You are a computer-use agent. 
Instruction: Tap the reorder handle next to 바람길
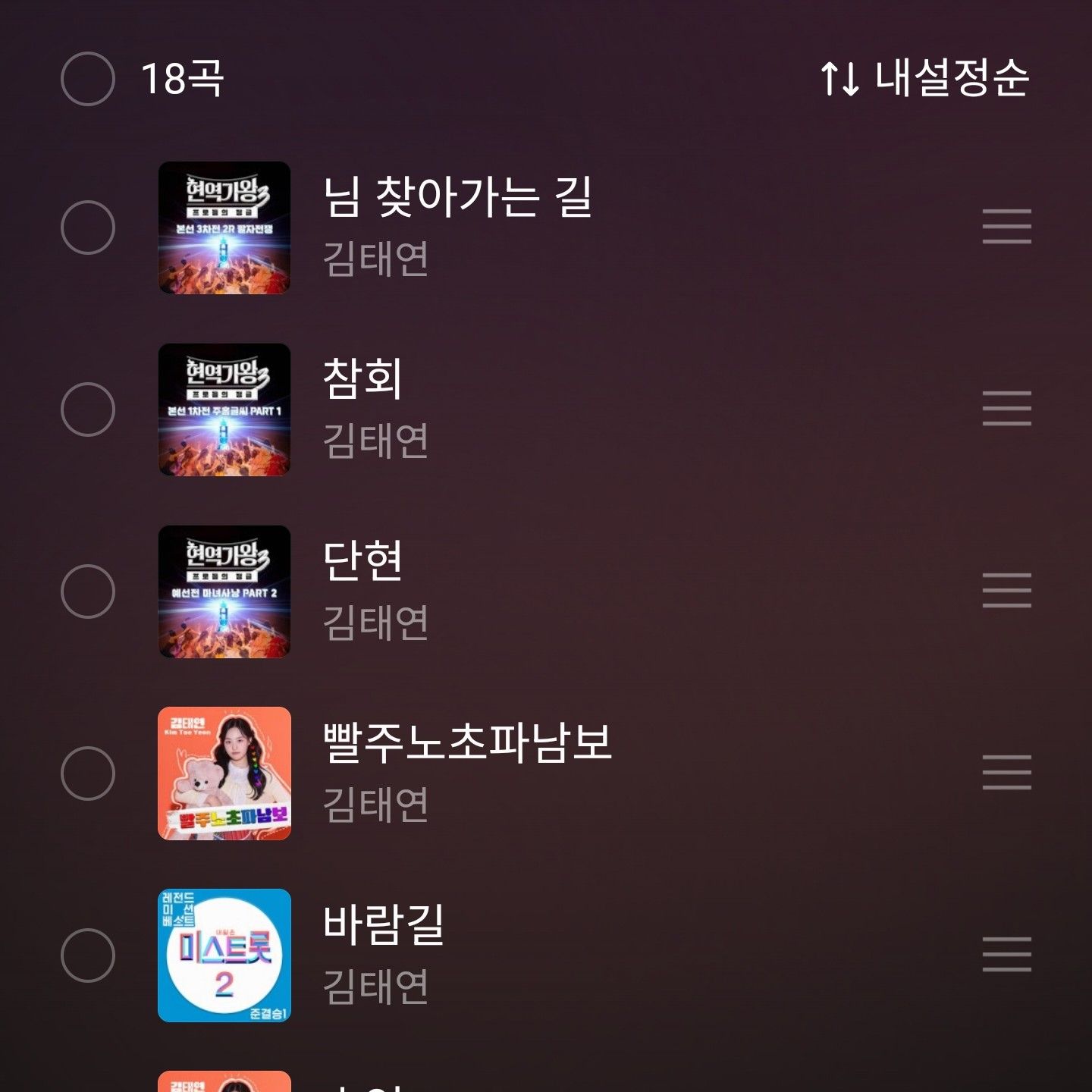pos(1006,955)
